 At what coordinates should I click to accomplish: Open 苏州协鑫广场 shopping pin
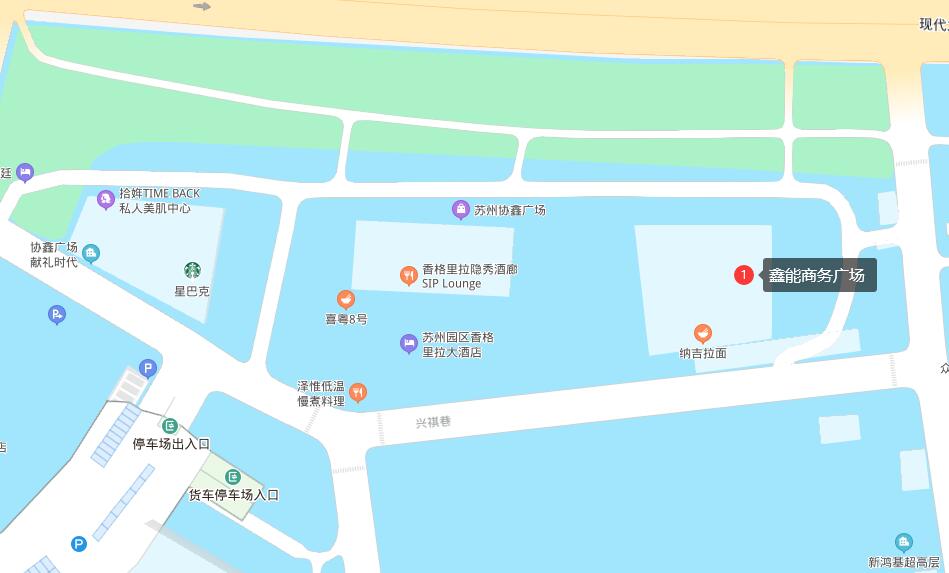tap(460, 210)
